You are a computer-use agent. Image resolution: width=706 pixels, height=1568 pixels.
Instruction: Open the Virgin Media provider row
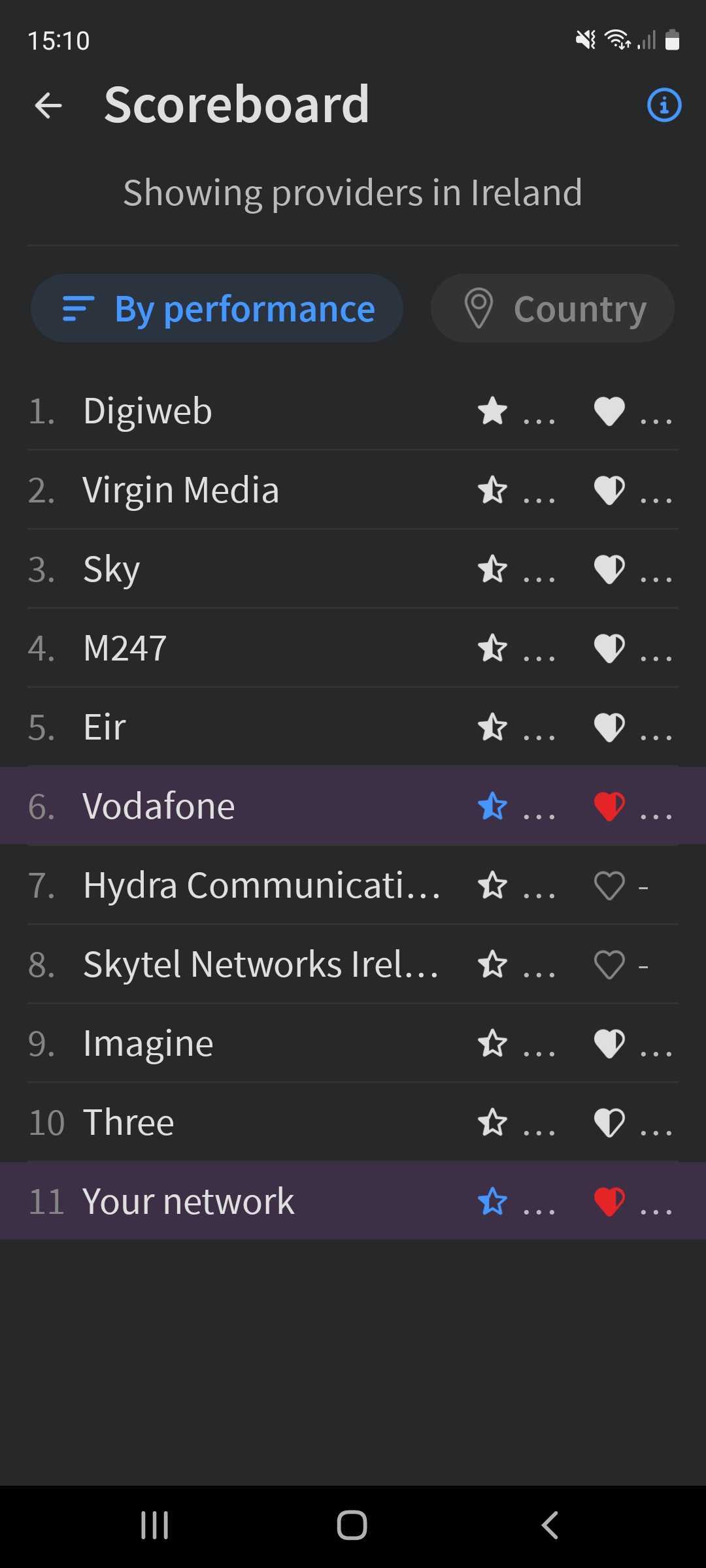pos(353,490)
